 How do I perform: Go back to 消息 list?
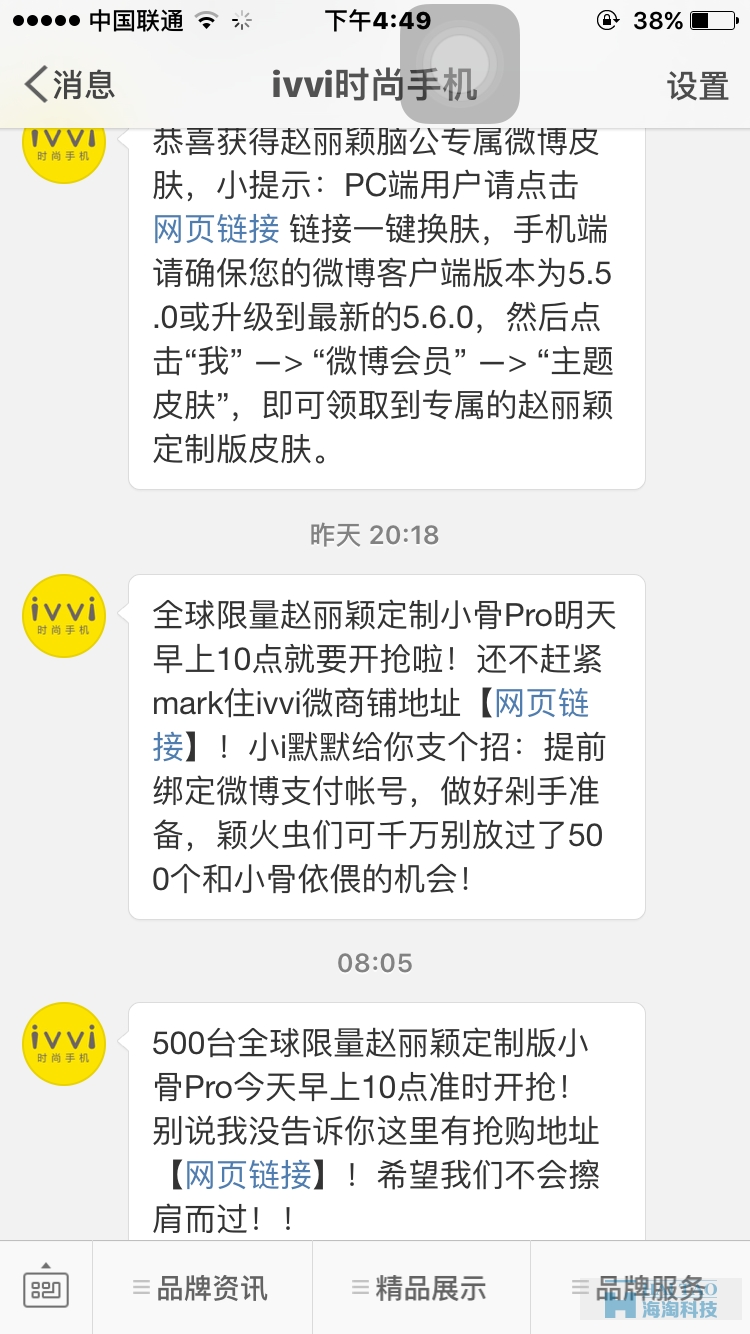pyautogui.click(x=69, y=85)
